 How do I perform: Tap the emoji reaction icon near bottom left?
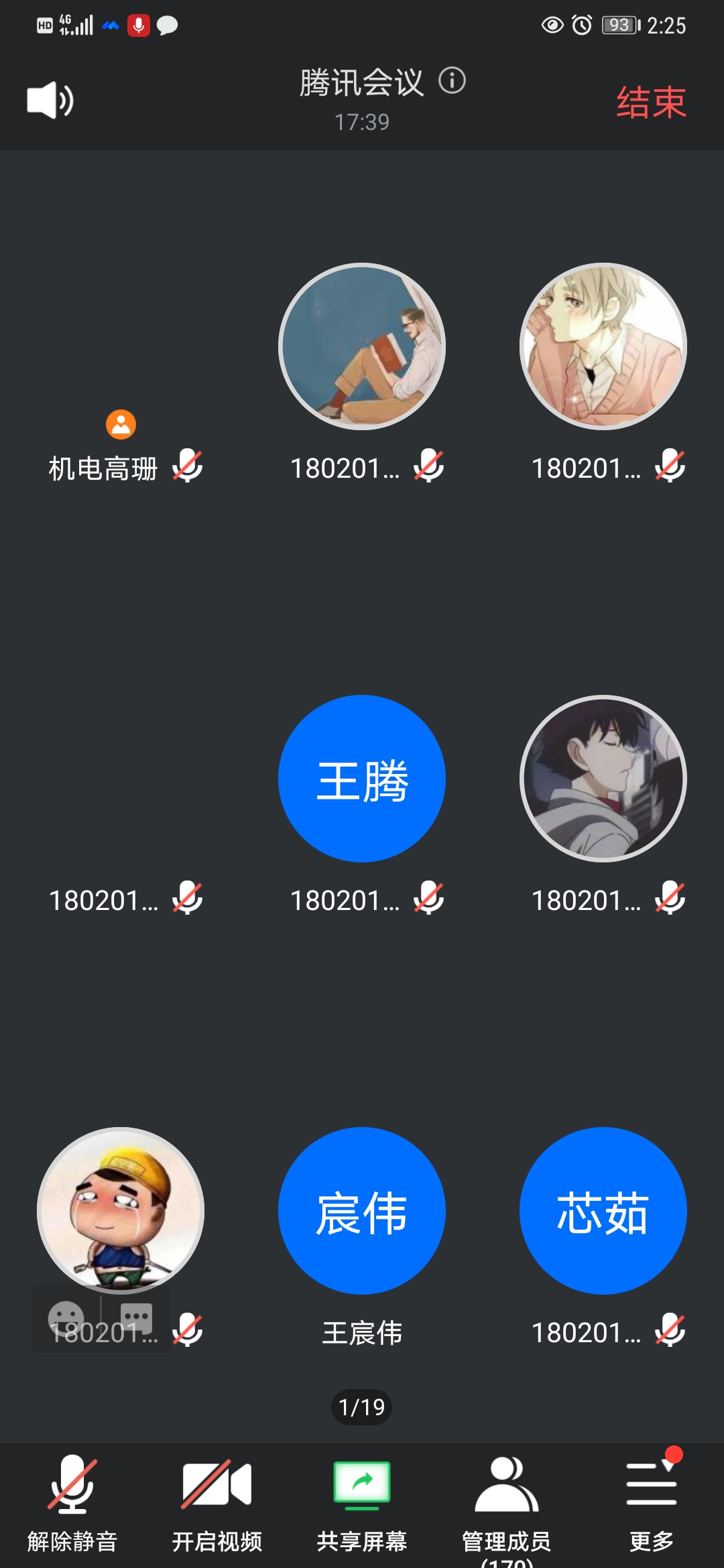click(x=65, y=1318)
